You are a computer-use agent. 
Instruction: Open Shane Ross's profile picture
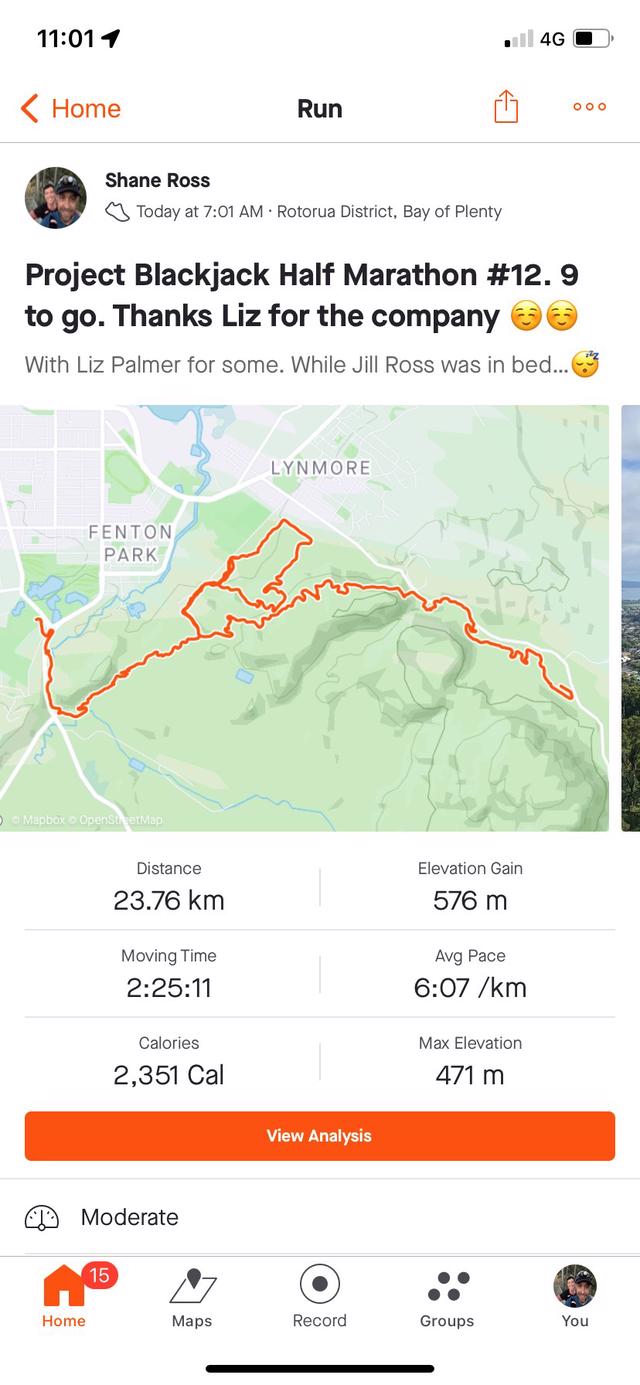point(56,197)
